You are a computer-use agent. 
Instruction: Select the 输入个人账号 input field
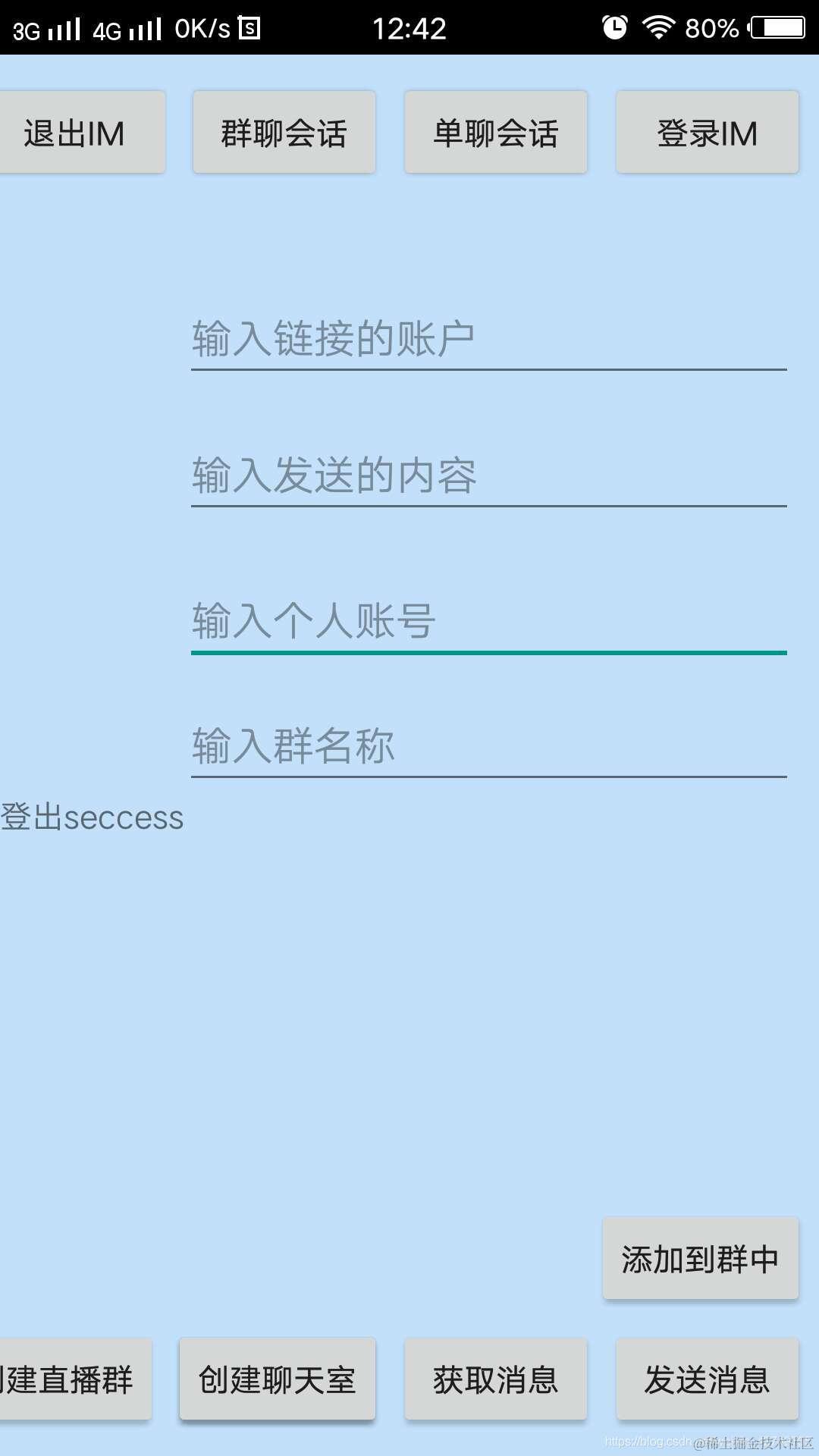488,621
